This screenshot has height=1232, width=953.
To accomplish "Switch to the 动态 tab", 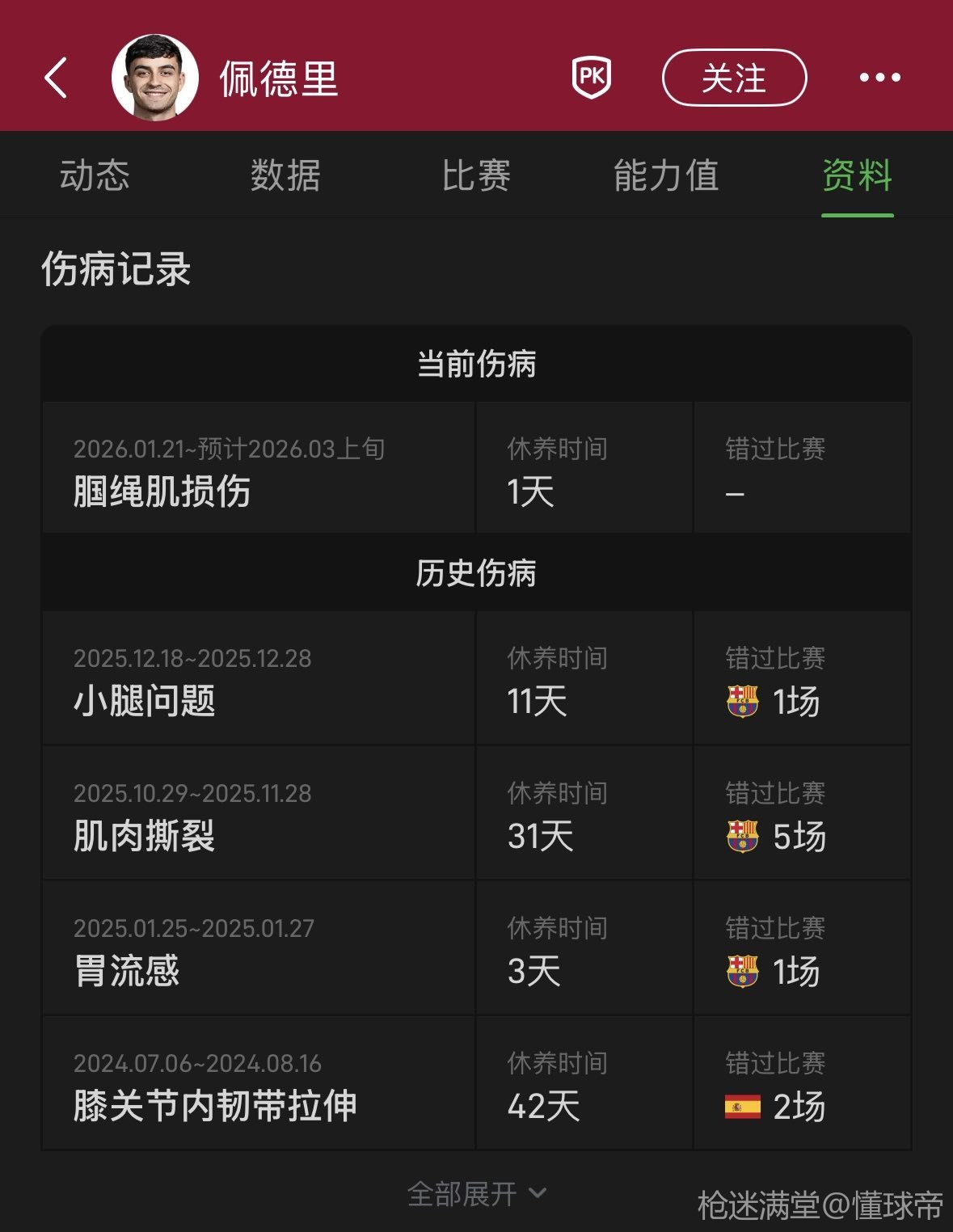I will (x=95, y=175).
